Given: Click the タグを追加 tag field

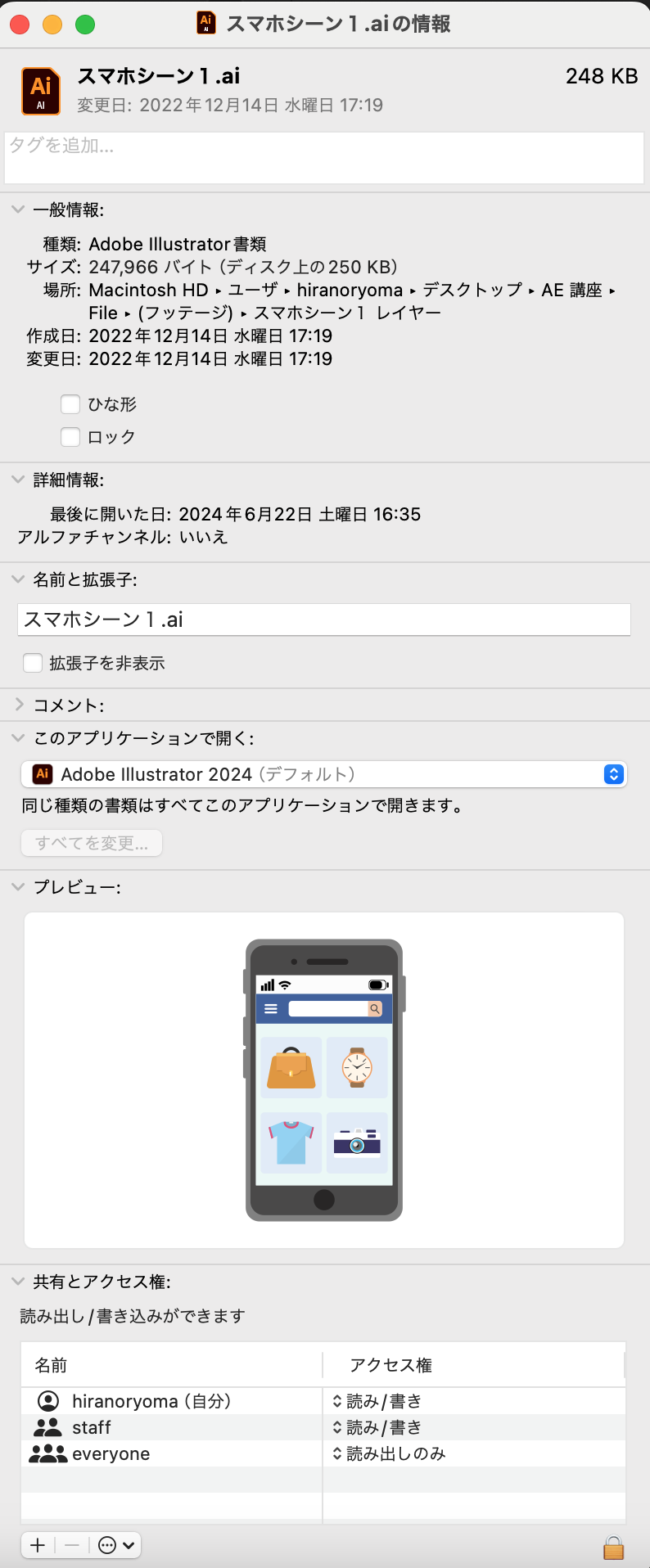Looking at the screenshot, I should pyautogui.click(x=324, y=156).
